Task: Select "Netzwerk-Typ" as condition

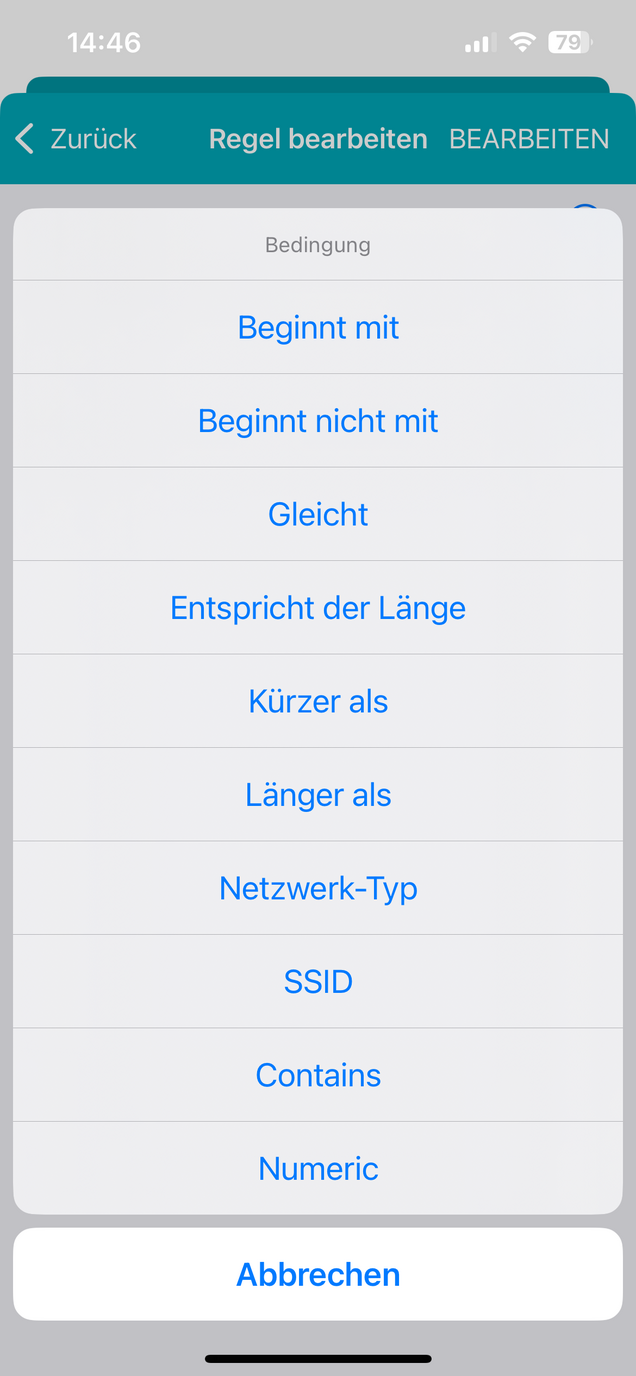Action: point(318,888)
